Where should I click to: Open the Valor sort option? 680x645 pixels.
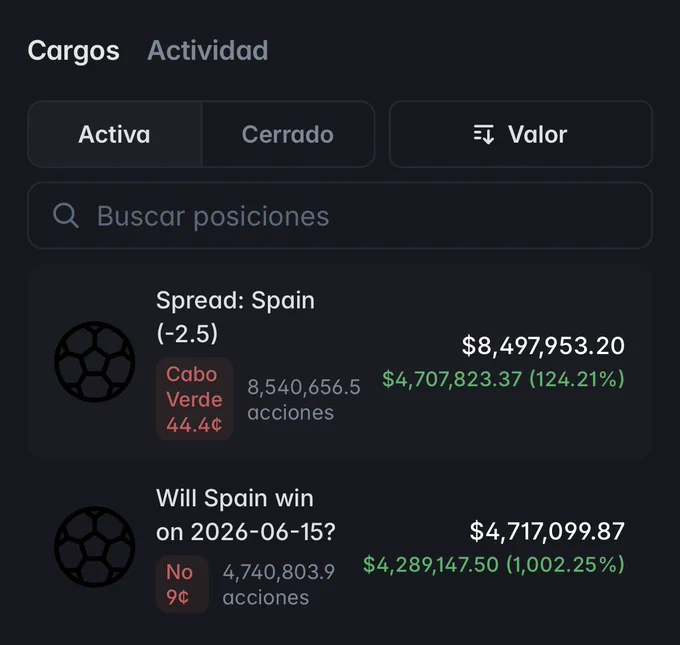click(520, 134)
